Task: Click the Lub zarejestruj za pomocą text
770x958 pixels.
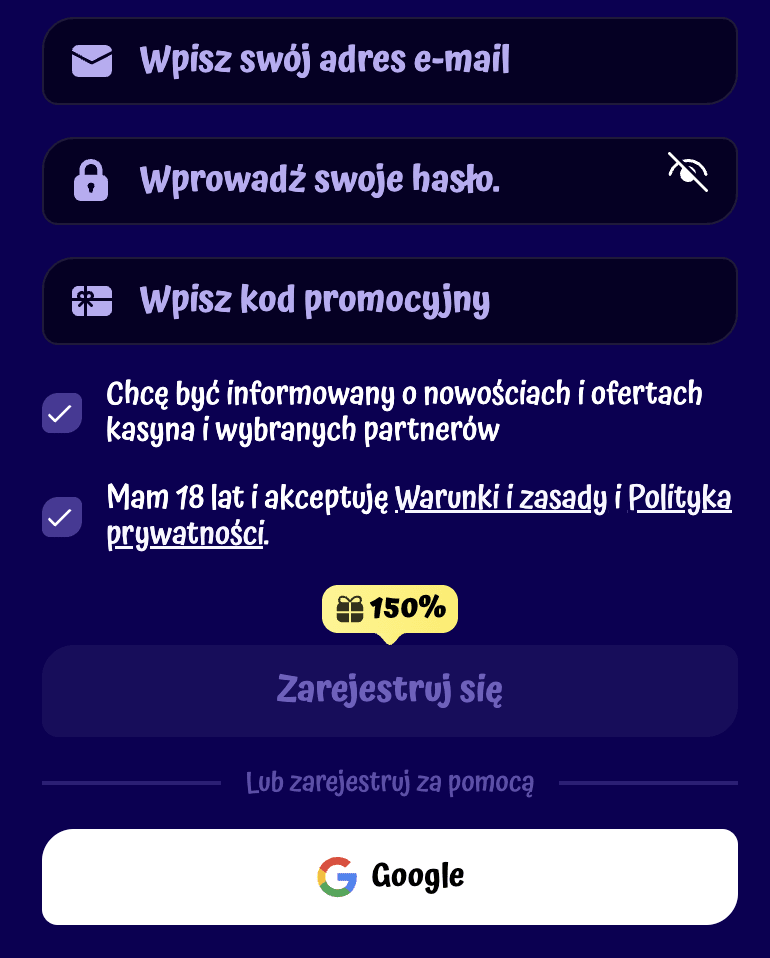Action: [389, 782]
